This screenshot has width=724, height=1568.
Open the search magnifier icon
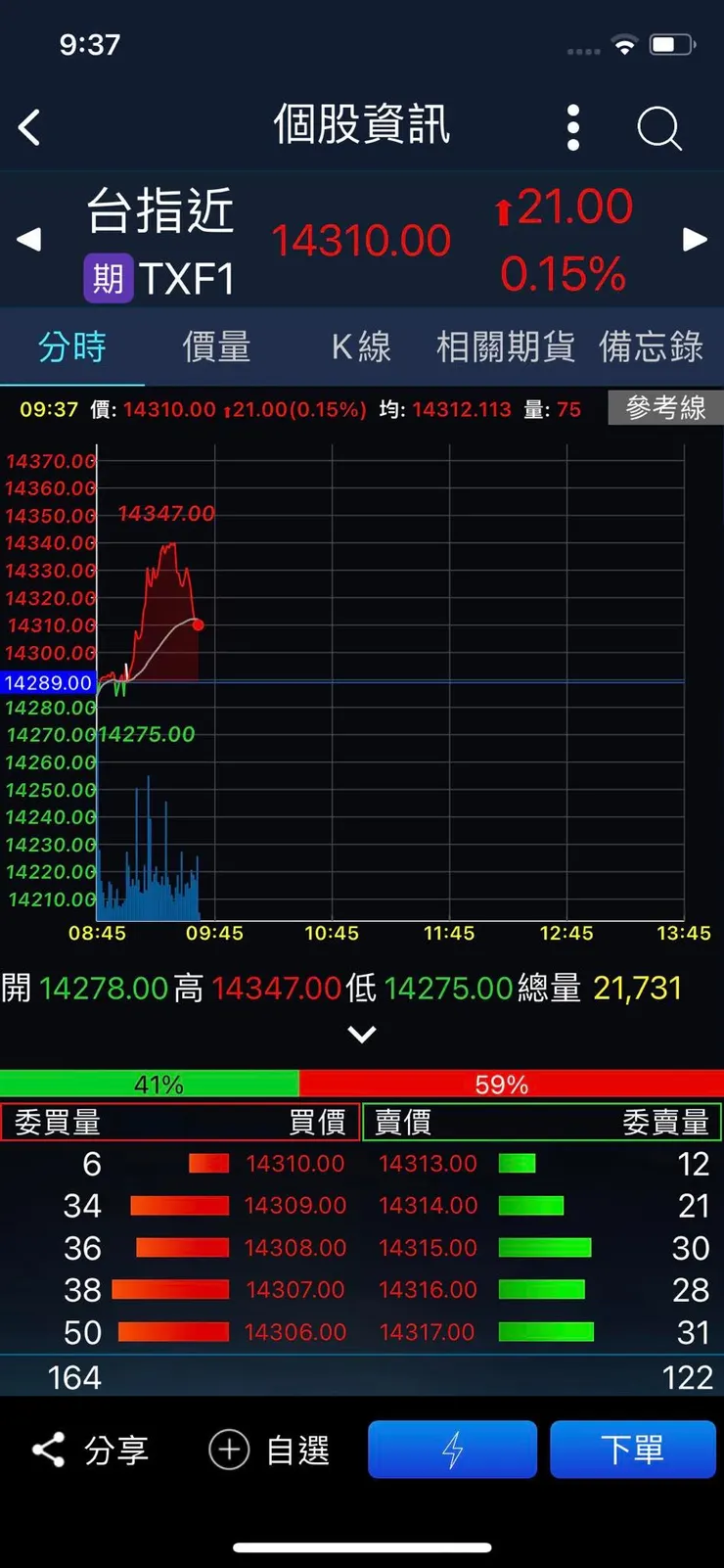(x=658, y=127)
